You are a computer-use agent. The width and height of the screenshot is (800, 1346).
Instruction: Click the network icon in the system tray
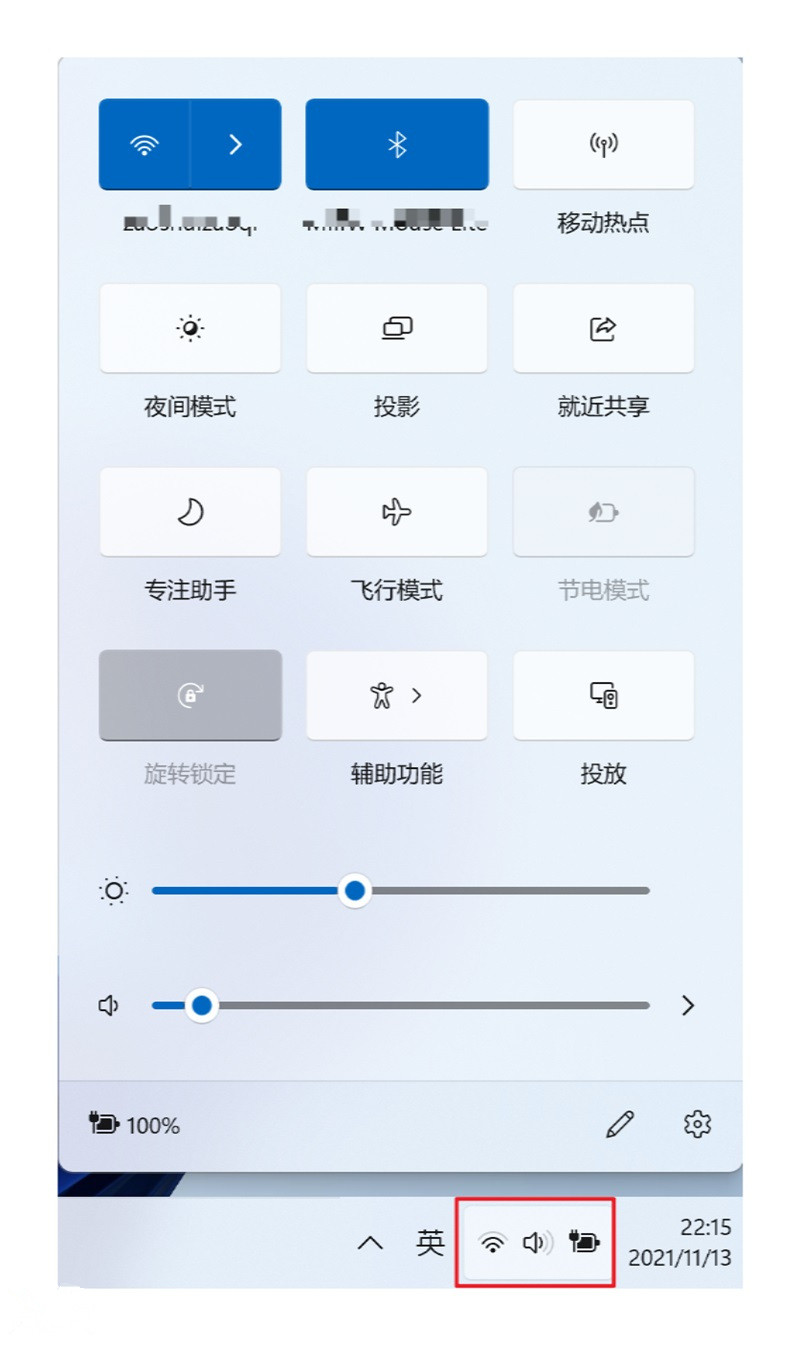click(x=492, y=1242)
